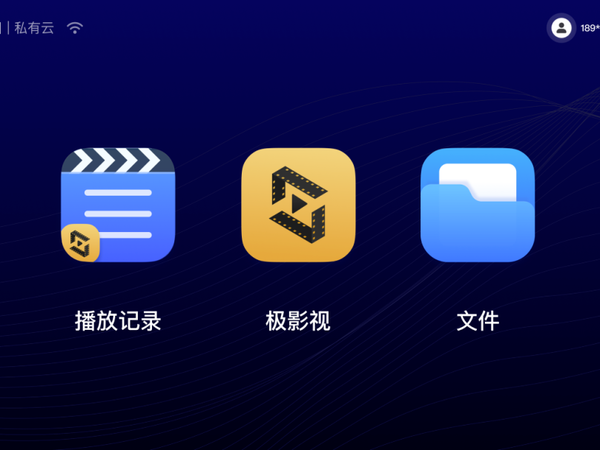Screen dimensions: 600x450
Task: Launch the 极影视 app
Action: tap(298, 205)
